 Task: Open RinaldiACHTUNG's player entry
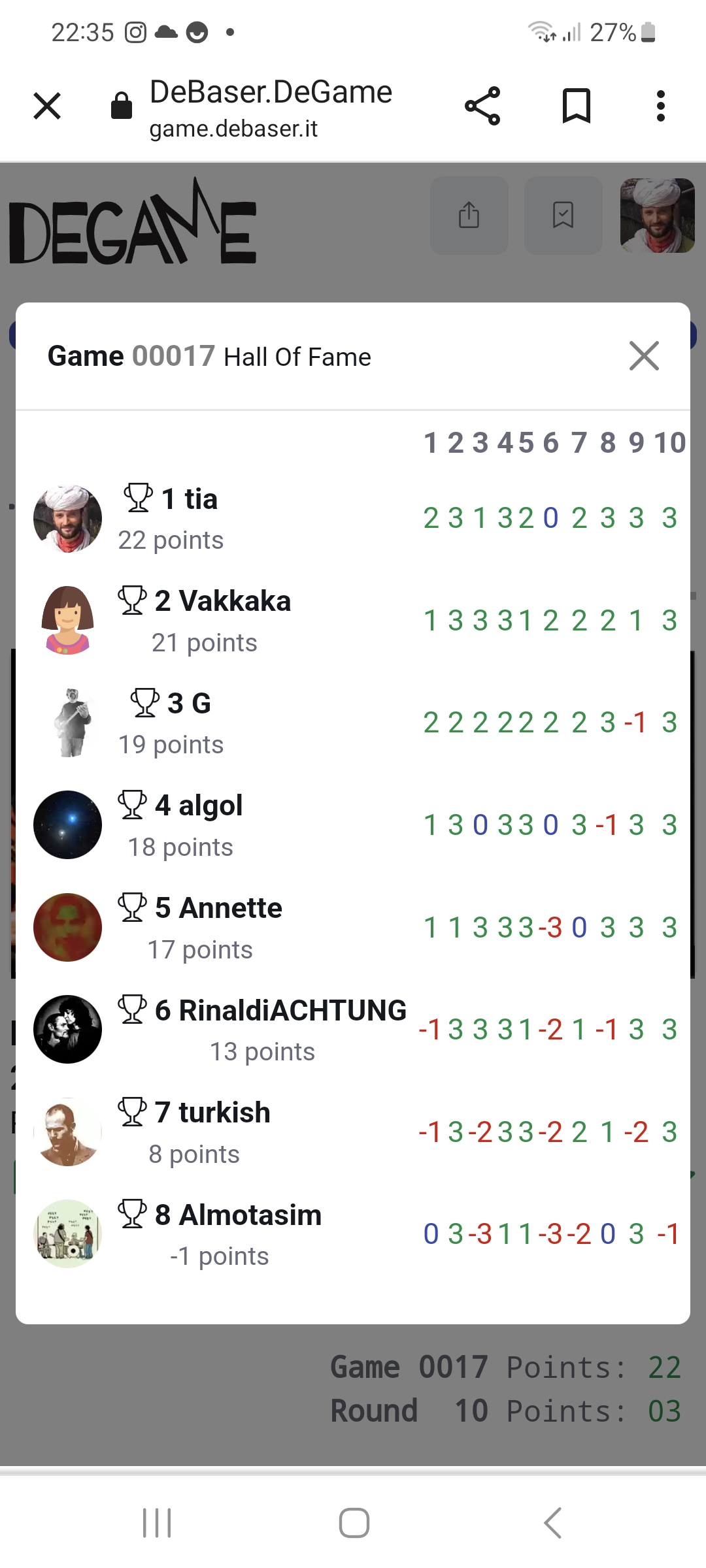pos(353,1030)
